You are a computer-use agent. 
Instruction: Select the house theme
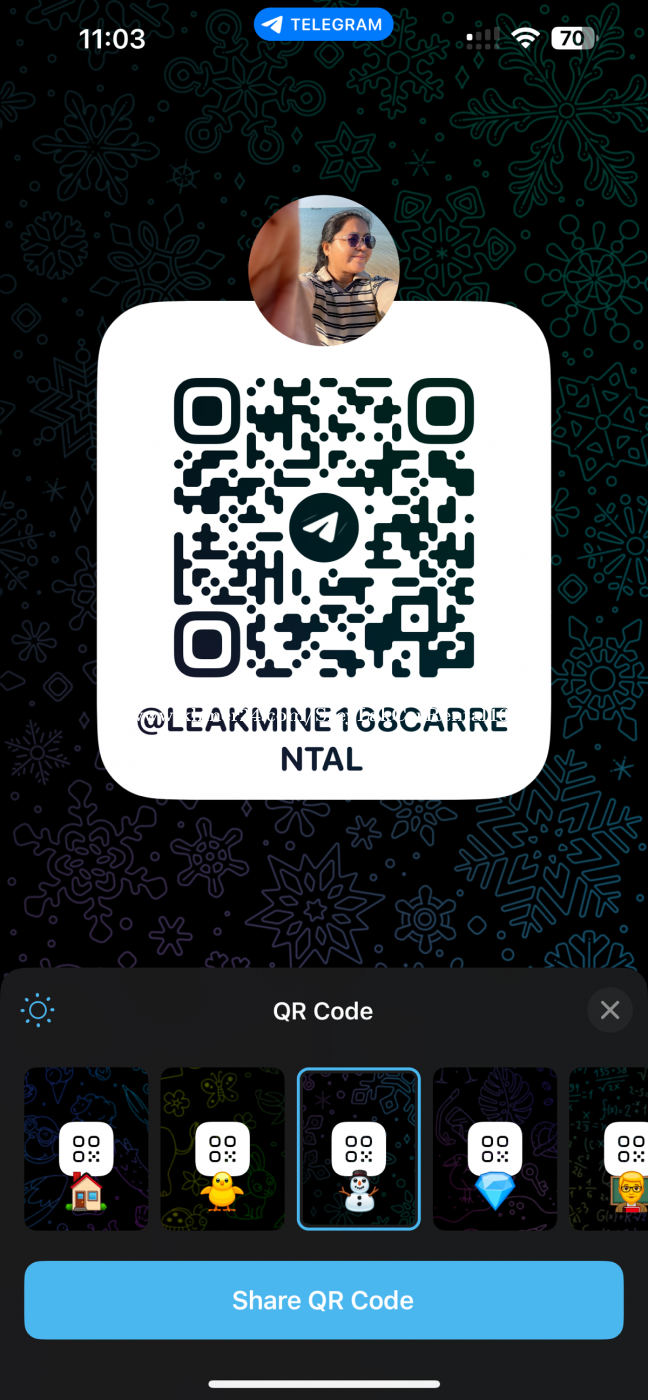(86, 1149)
